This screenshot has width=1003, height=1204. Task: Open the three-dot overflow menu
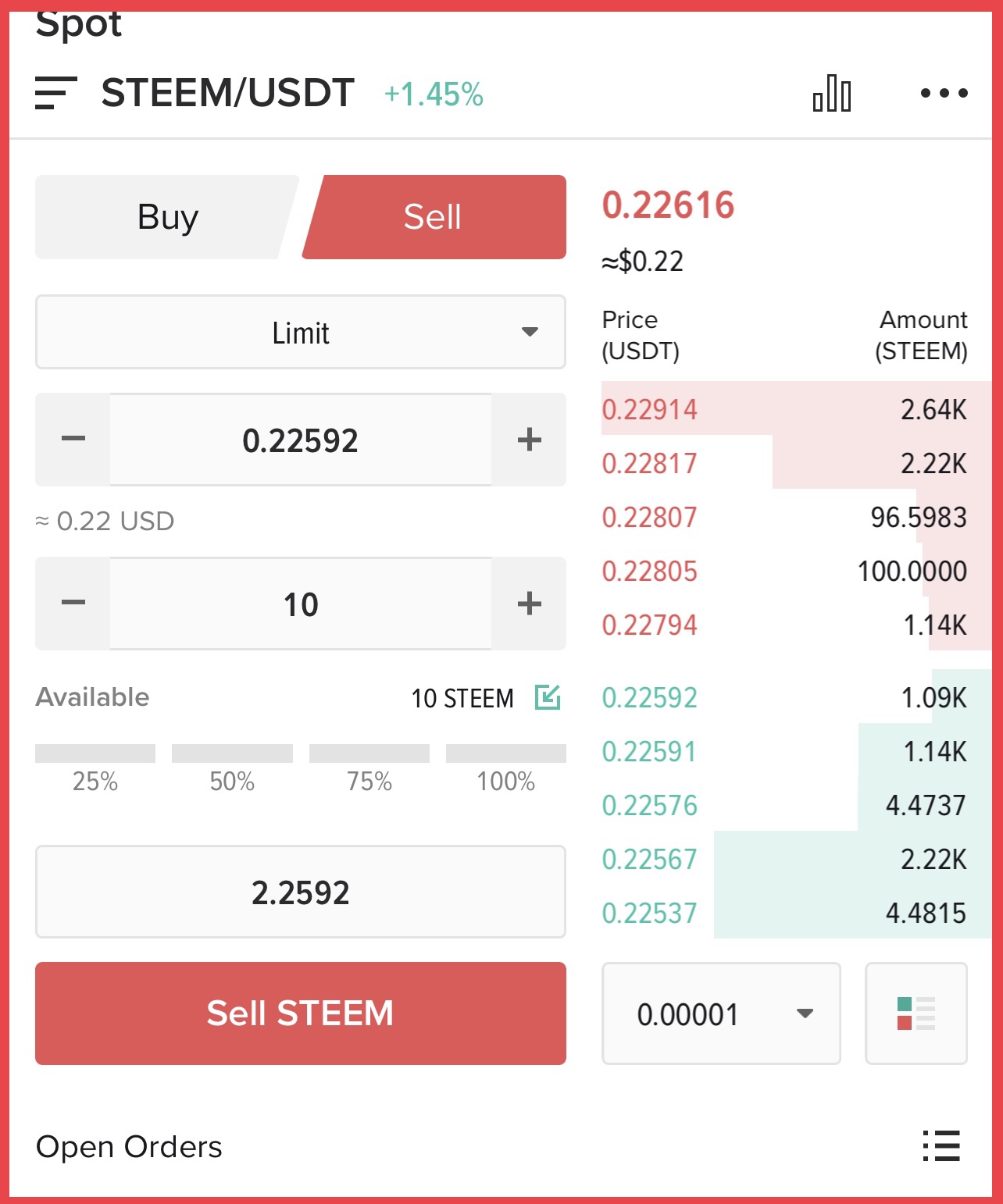click(944, 94)
